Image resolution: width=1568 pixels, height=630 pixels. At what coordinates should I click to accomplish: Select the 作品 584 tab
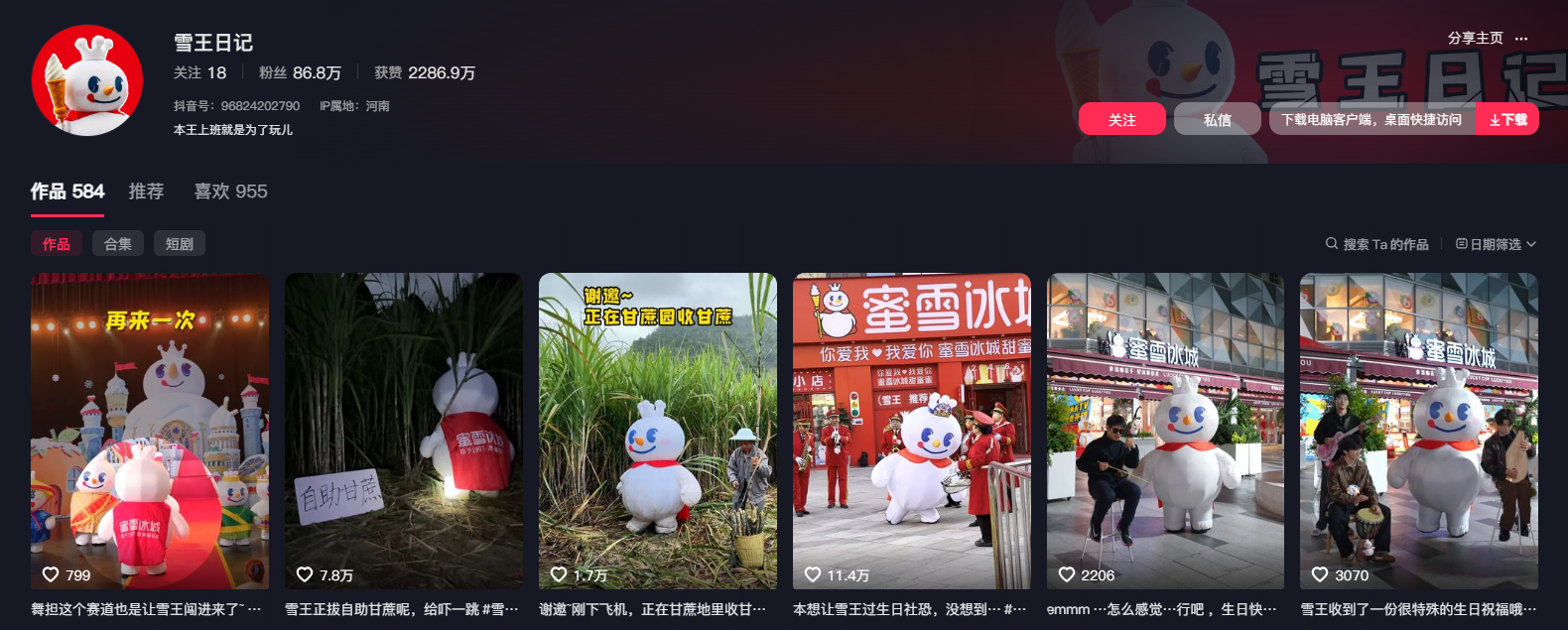[67, 191]
